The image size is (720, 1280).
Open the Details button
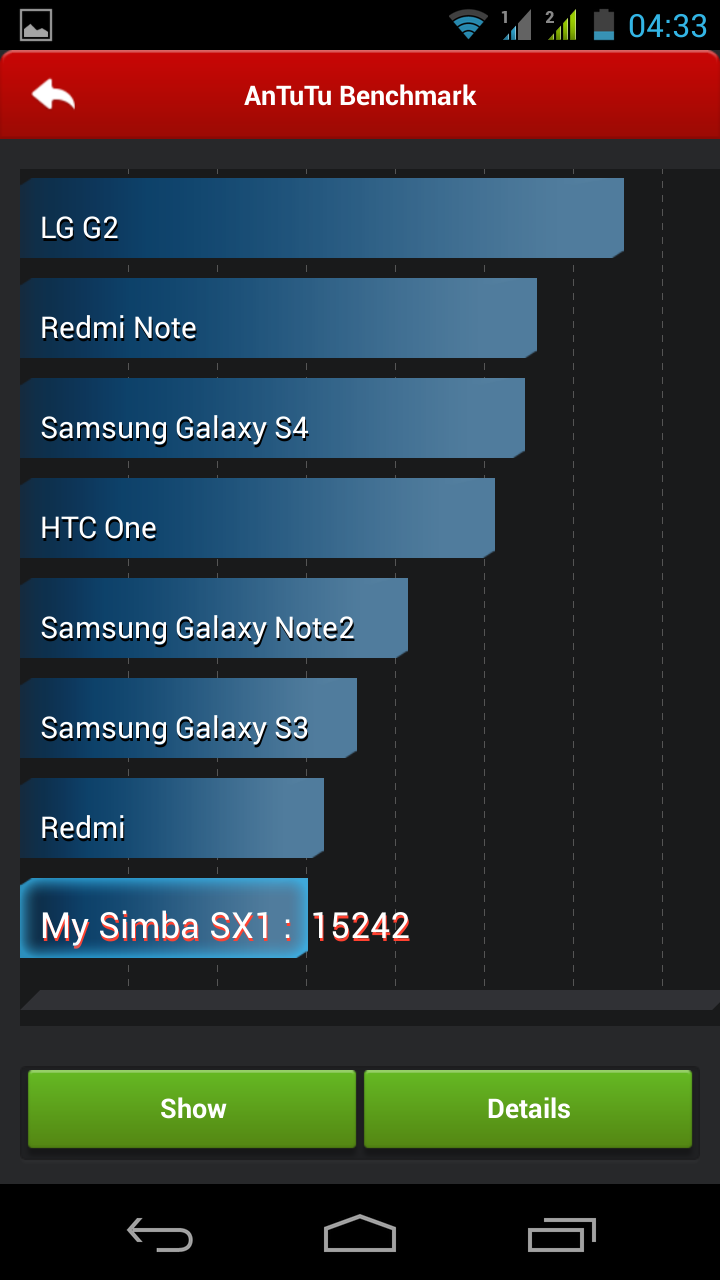[x=528, y=1109]
